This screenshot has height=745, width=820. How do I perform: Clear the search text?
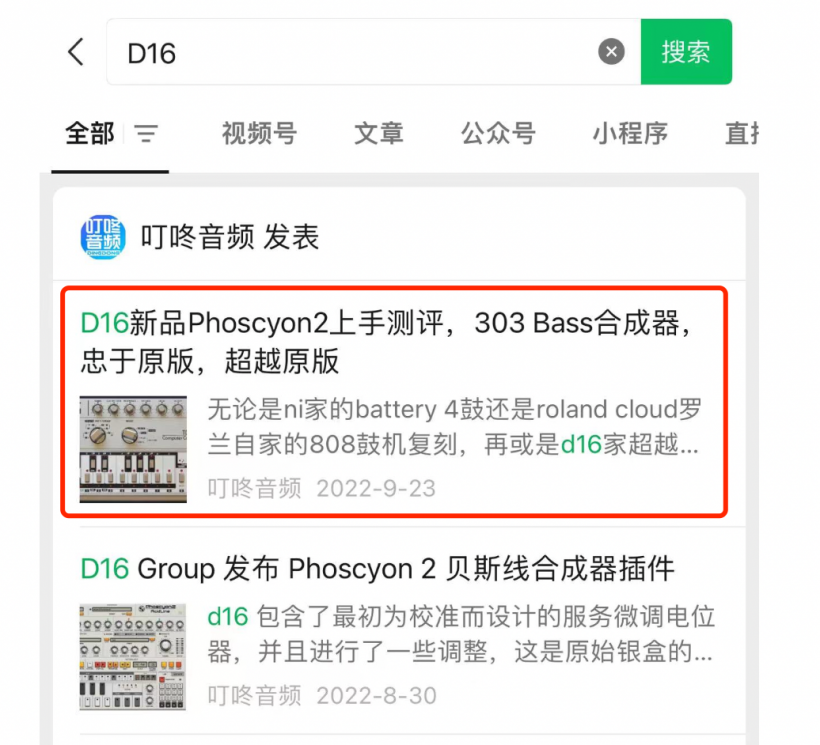611,52
